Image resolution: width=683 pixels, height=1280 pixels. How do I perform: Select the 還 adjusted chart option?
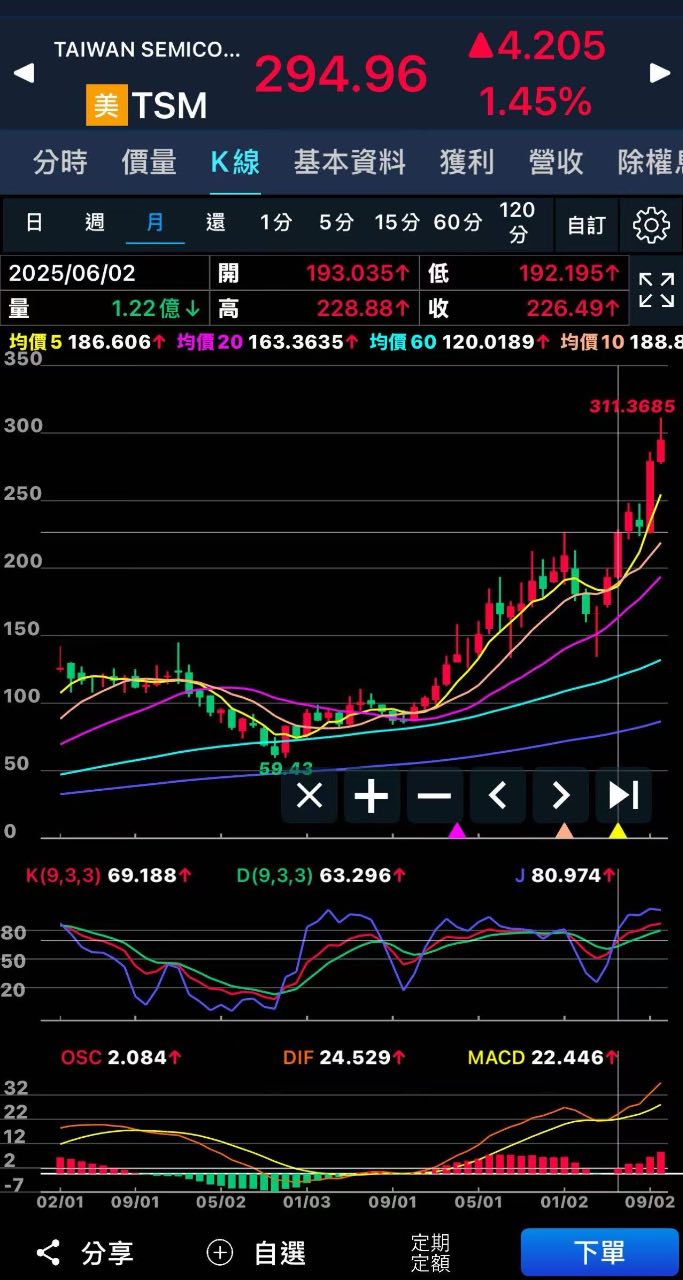tap(215, 223)
